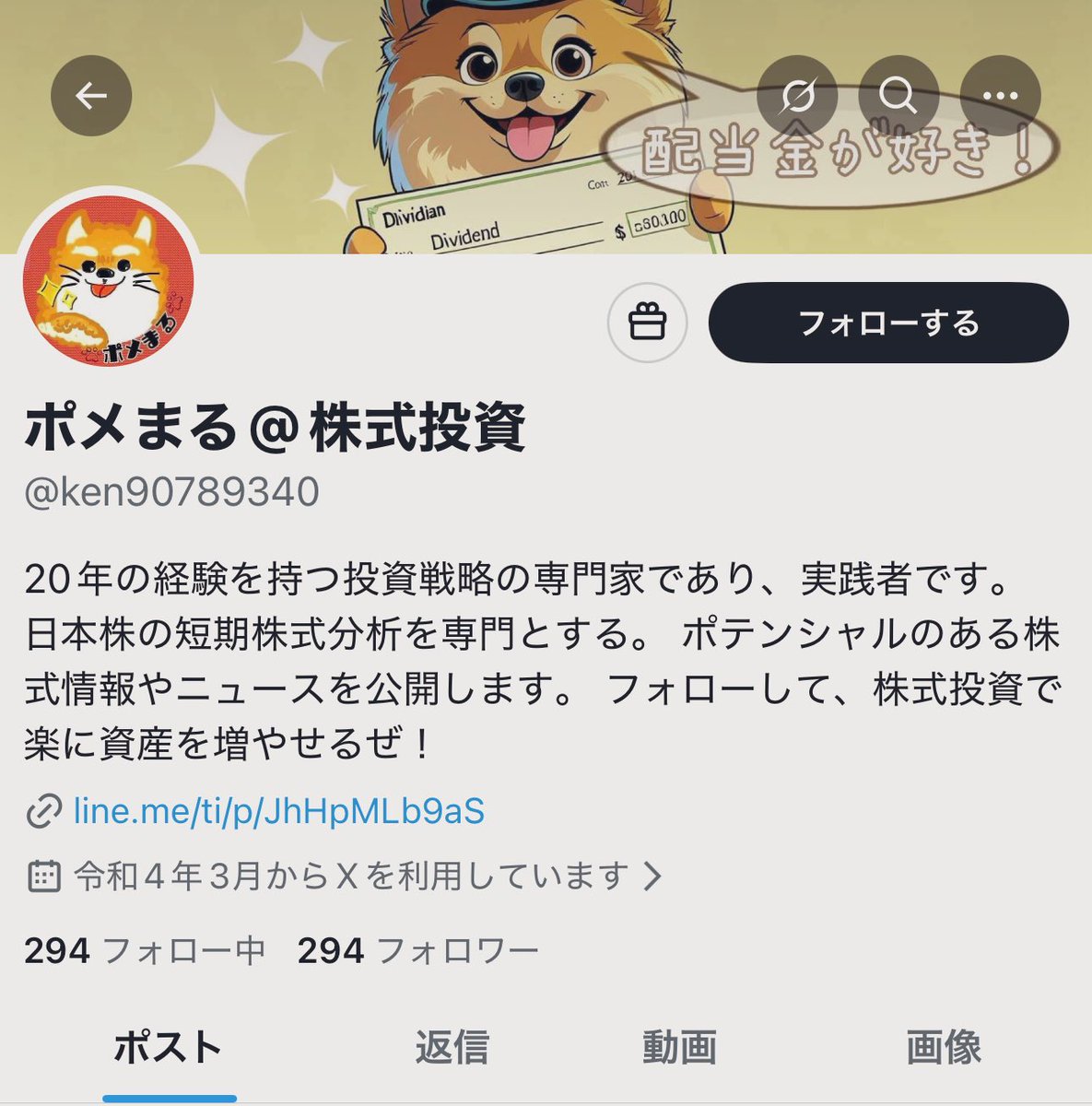Switch to the 返信 tab

pyautogui.click(x=452, y=1046)
